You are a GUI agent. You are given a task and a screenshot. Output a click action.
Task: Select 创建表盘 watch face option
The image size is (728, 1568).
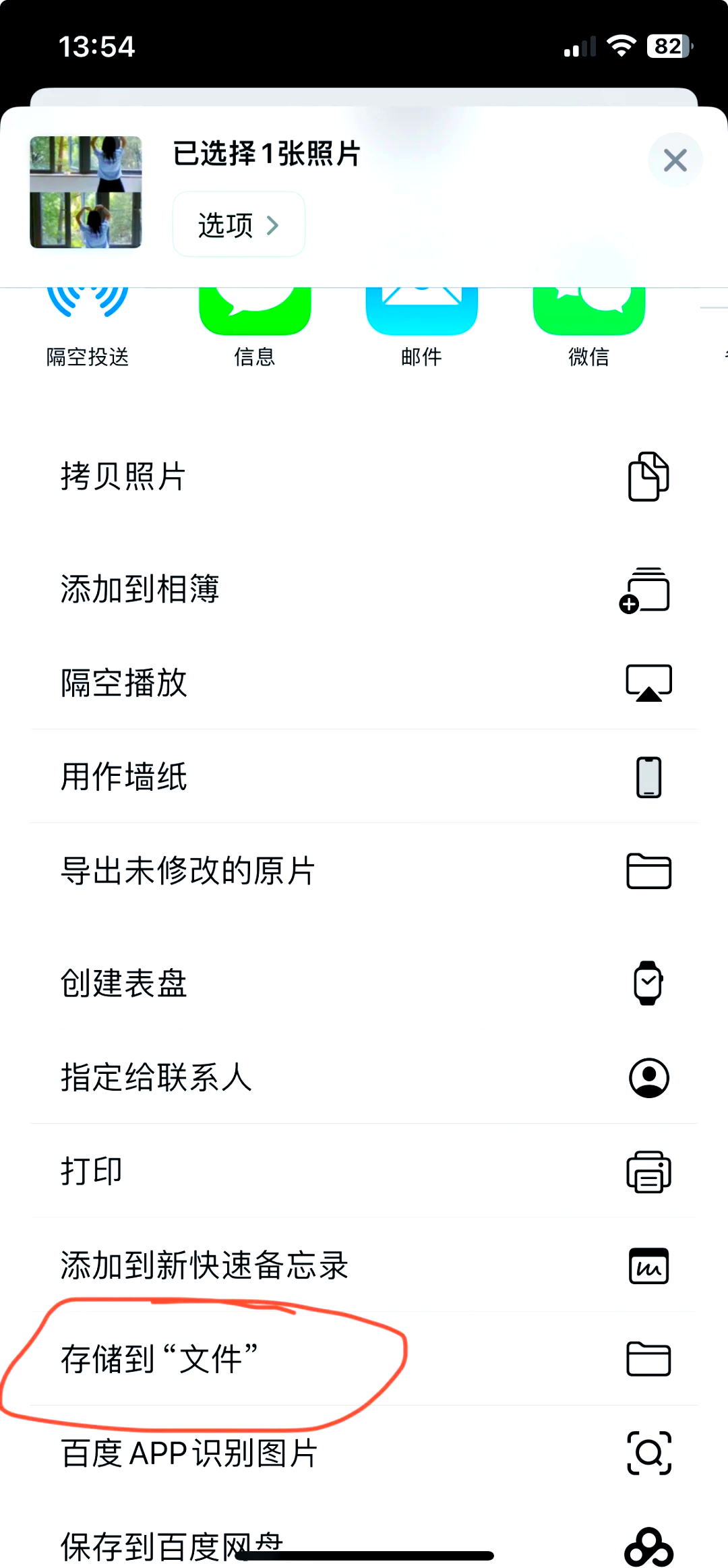coord(364,983)
